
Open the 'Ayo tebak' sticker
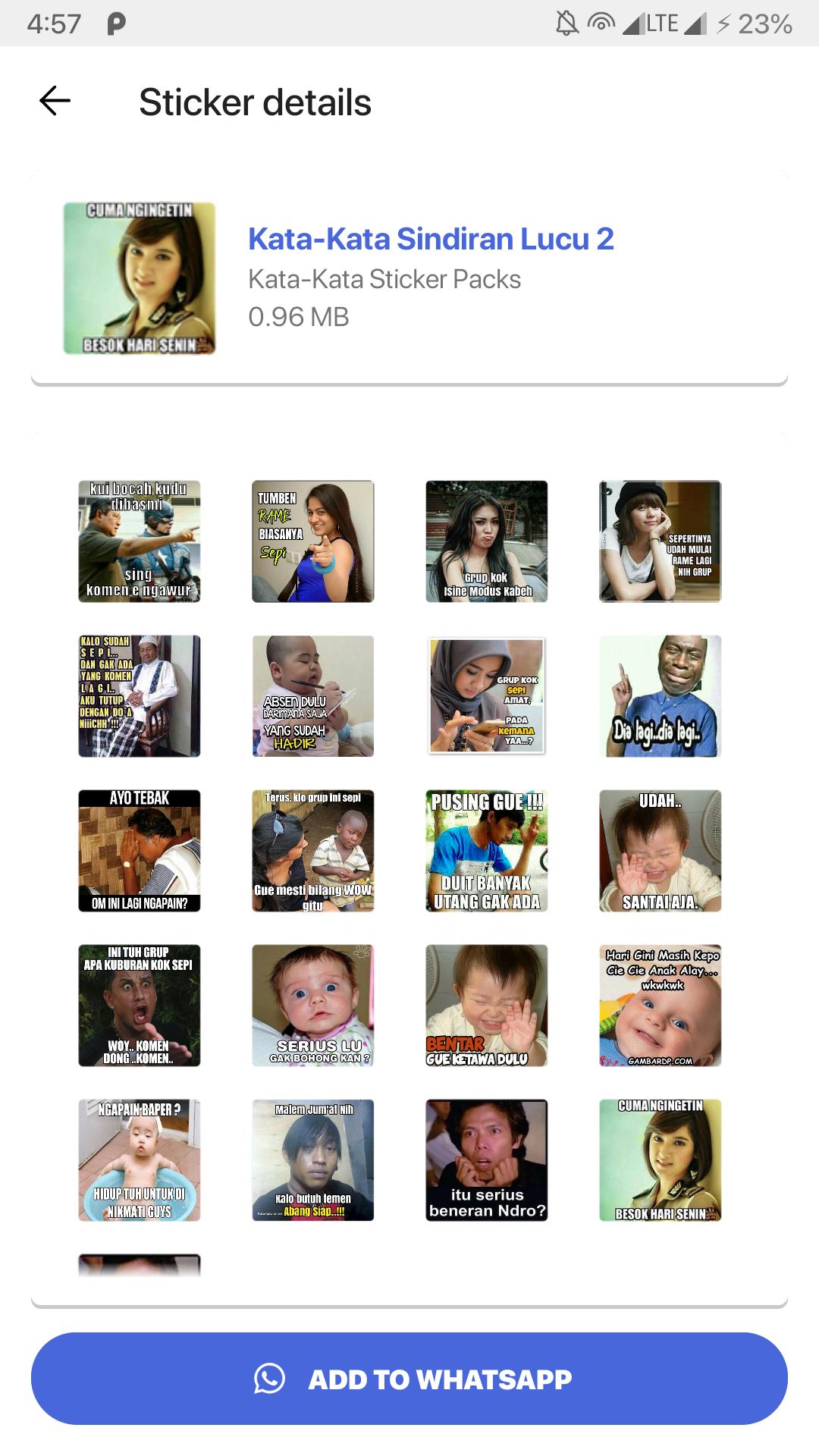[x=140, y=851]
